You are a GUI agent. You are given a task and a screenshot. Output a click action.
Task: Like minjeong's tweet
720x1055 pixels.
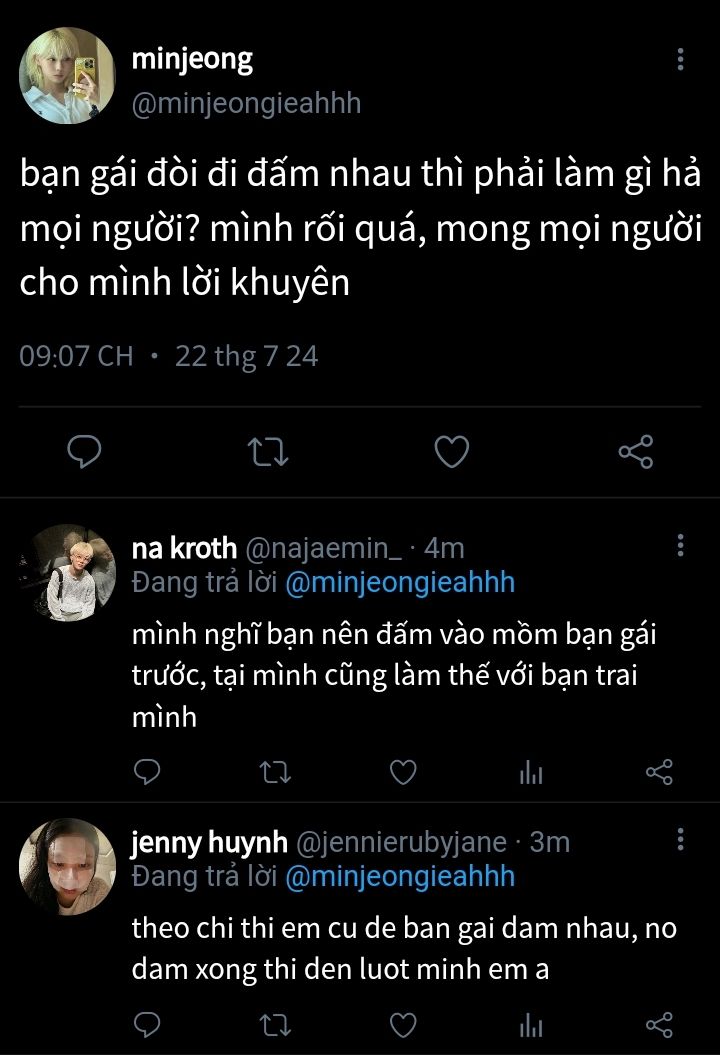[x=452, y=453]
